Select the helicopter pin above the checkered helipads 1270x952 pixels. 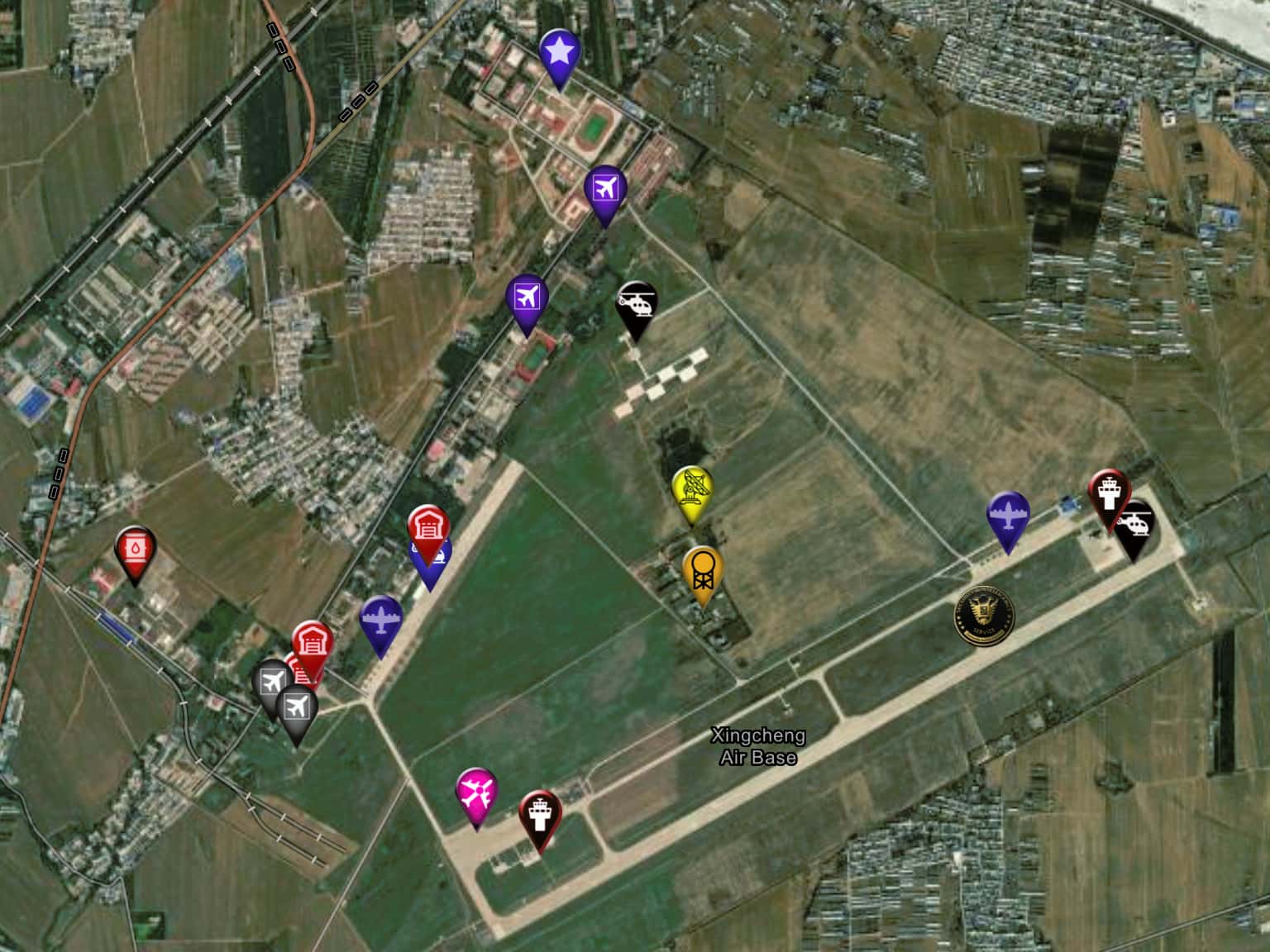[x=637, y=304]
